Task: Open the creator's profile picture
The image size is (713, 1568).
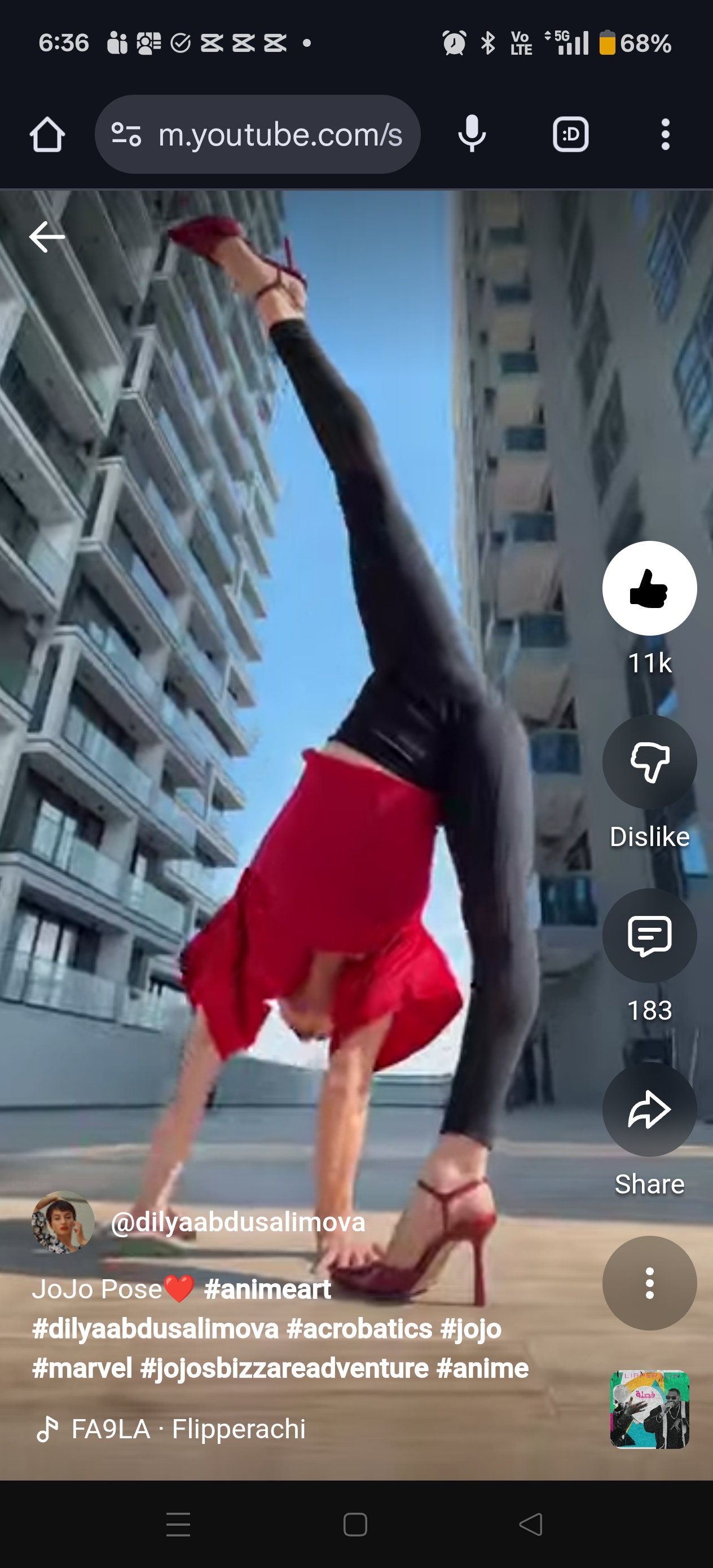Action: [x=63, y=1222]
